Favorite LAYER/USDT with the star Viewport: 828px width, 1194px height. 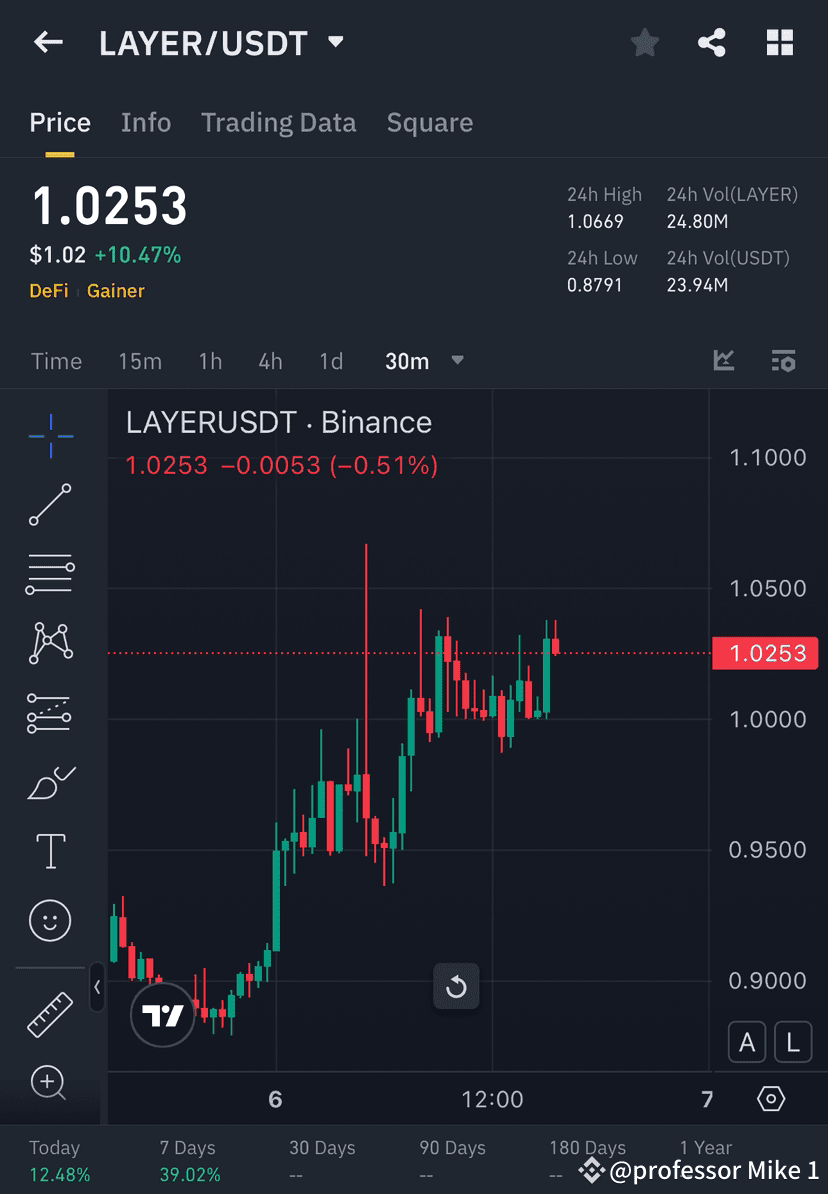point(644,42)
